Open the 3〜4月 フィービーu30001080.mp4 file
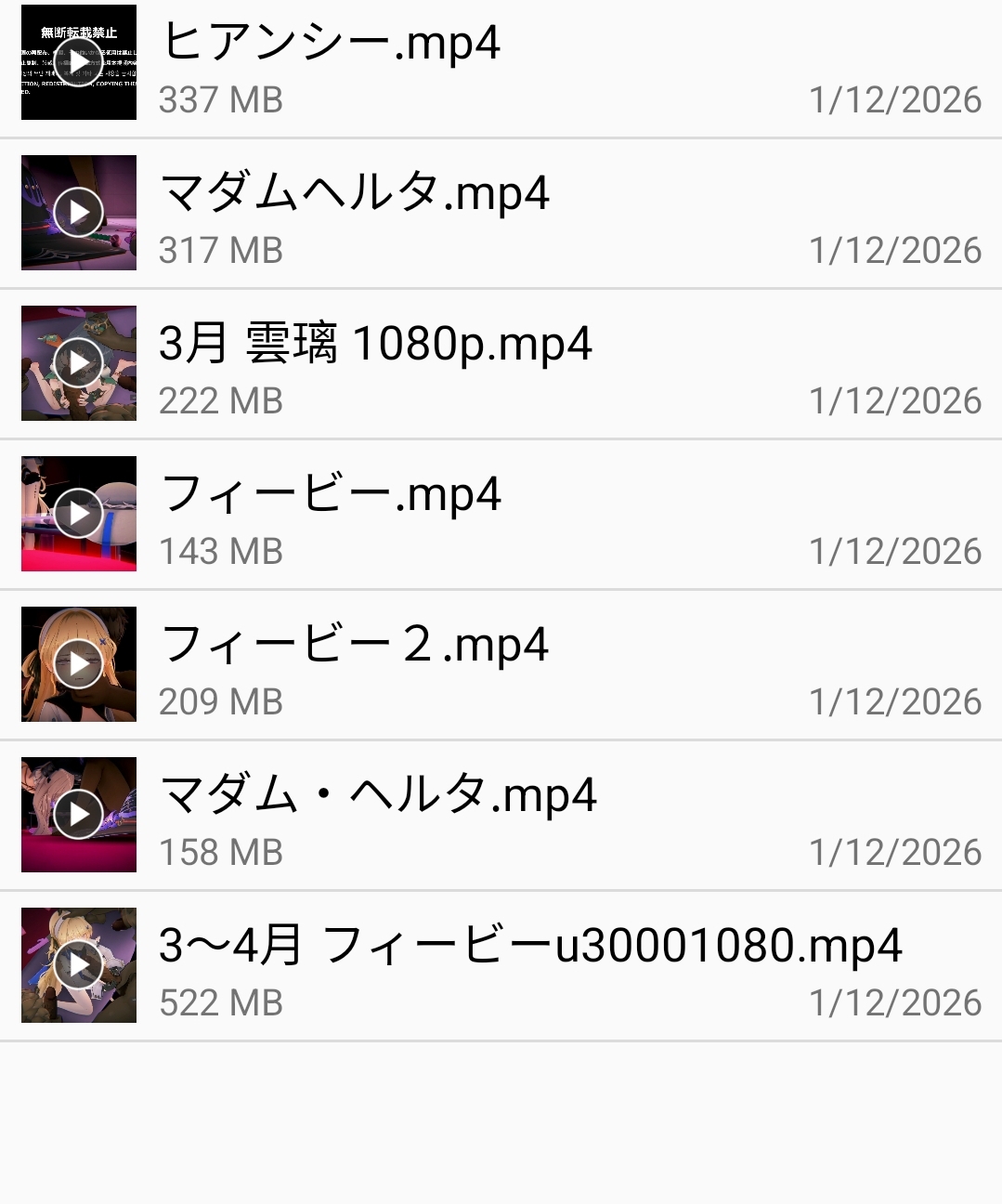 [x=501, y=966]
